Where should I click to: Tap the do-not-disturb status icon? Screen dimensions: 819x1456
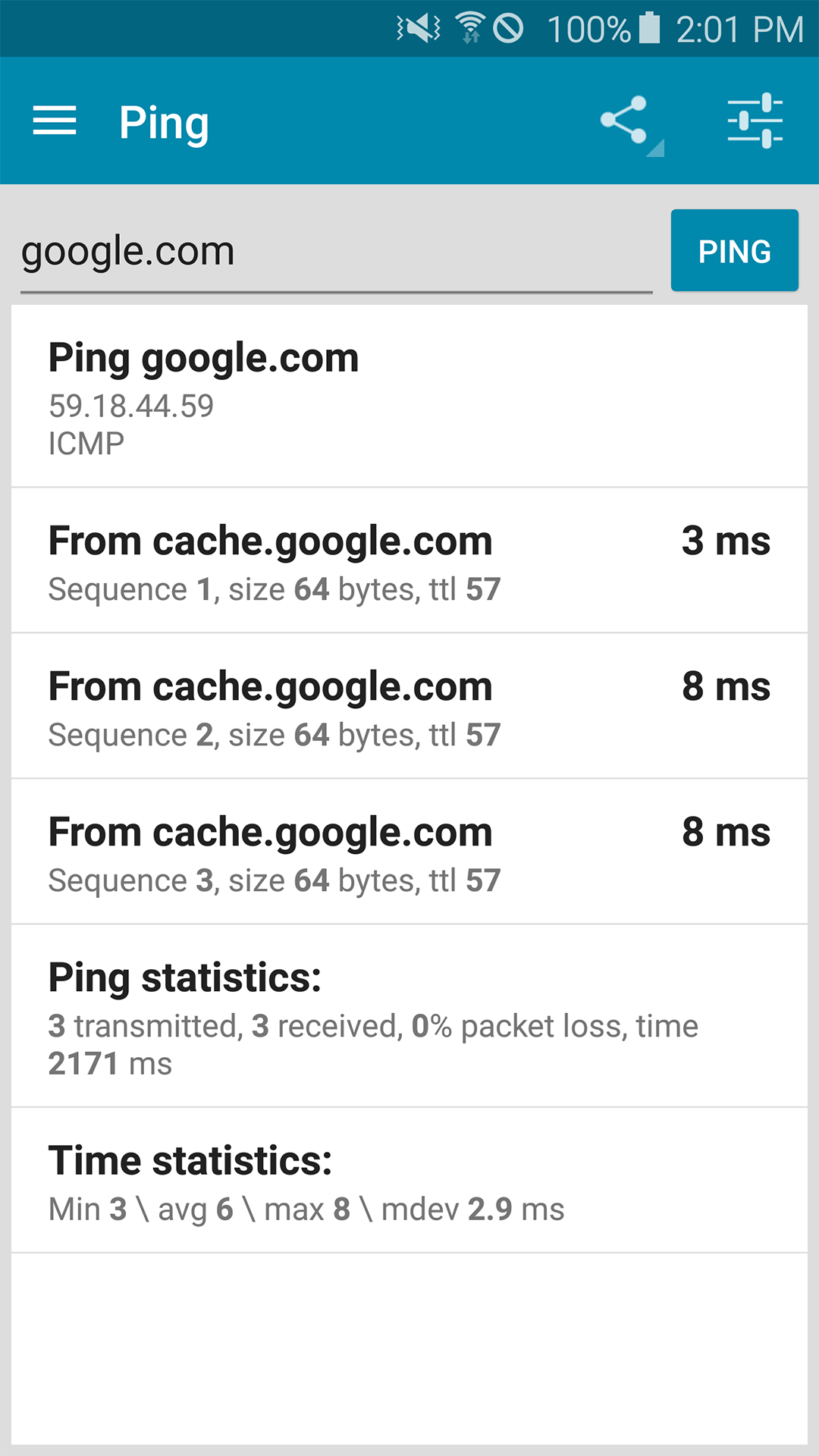[510, 27]
